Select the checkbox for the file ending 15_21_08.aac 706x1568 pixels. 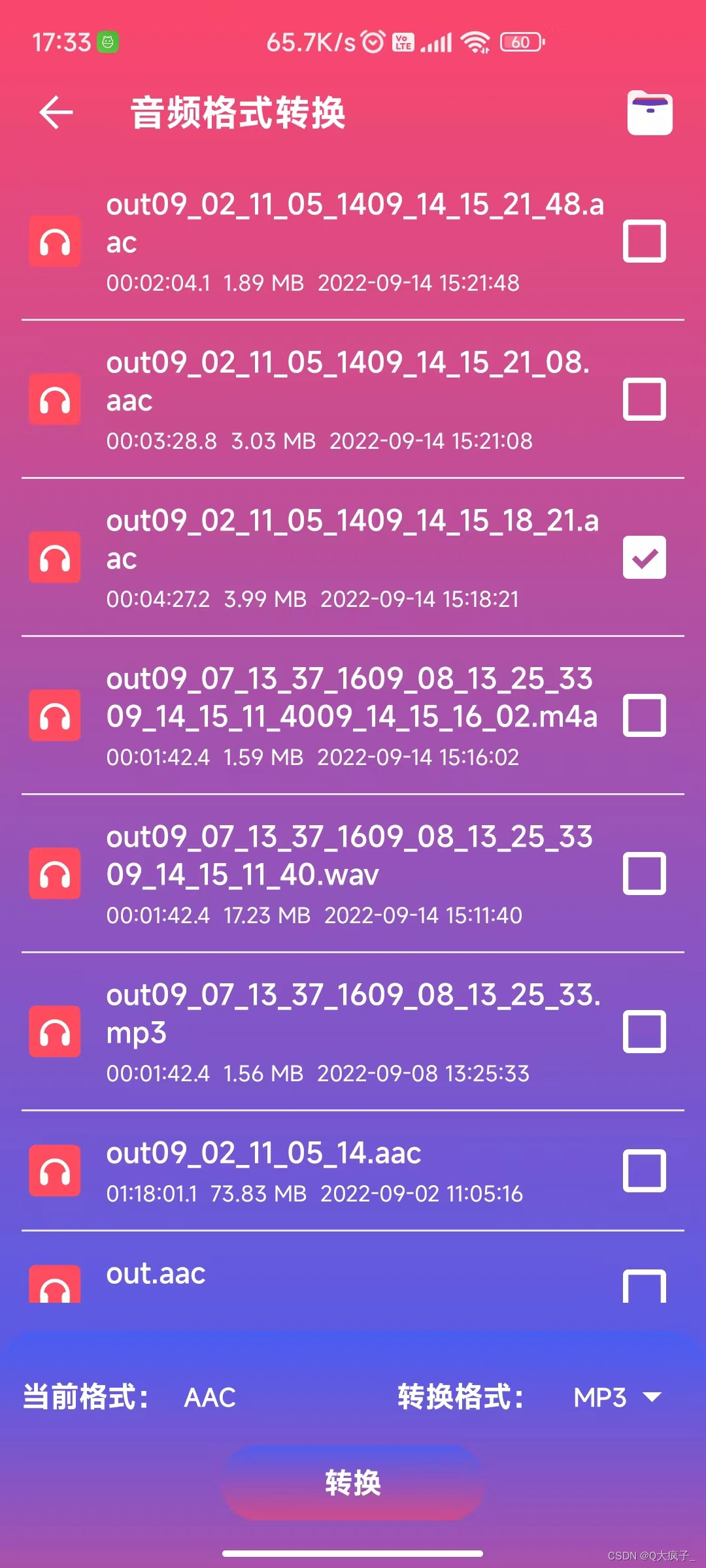(x=644, y=399)
